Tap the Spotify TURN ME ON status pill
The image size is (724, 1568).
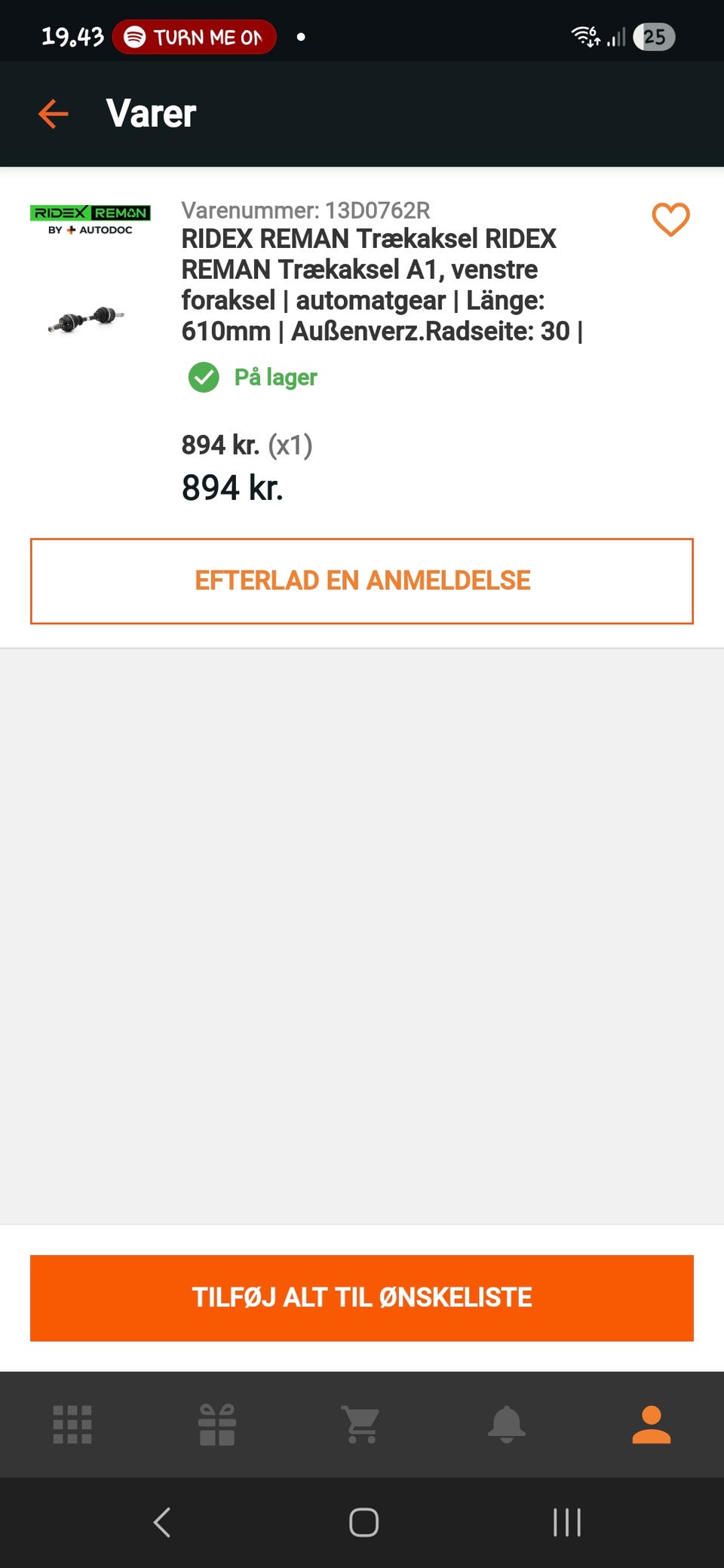click(x=195, y=36)
